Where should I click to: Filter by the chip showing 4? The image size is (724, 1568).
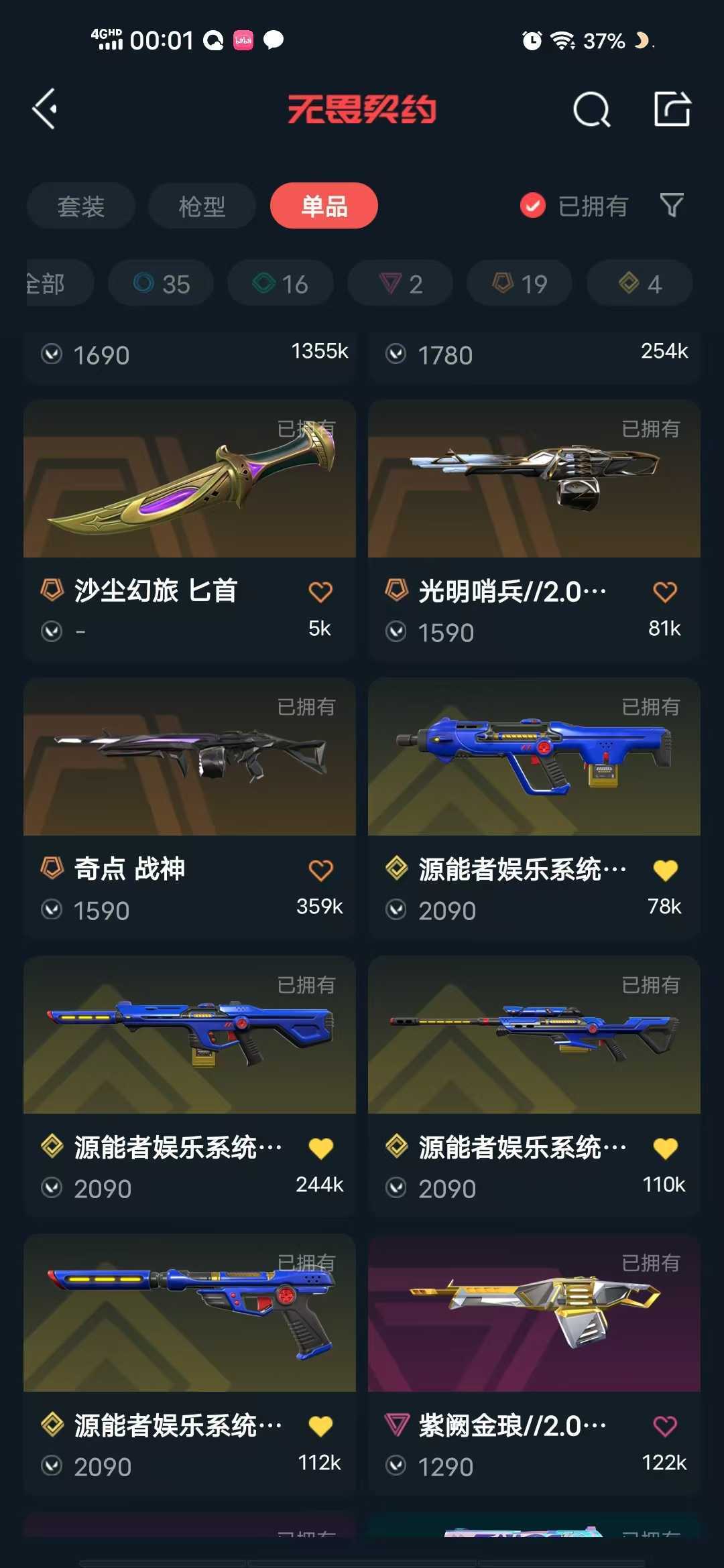(x=640, y=283)
